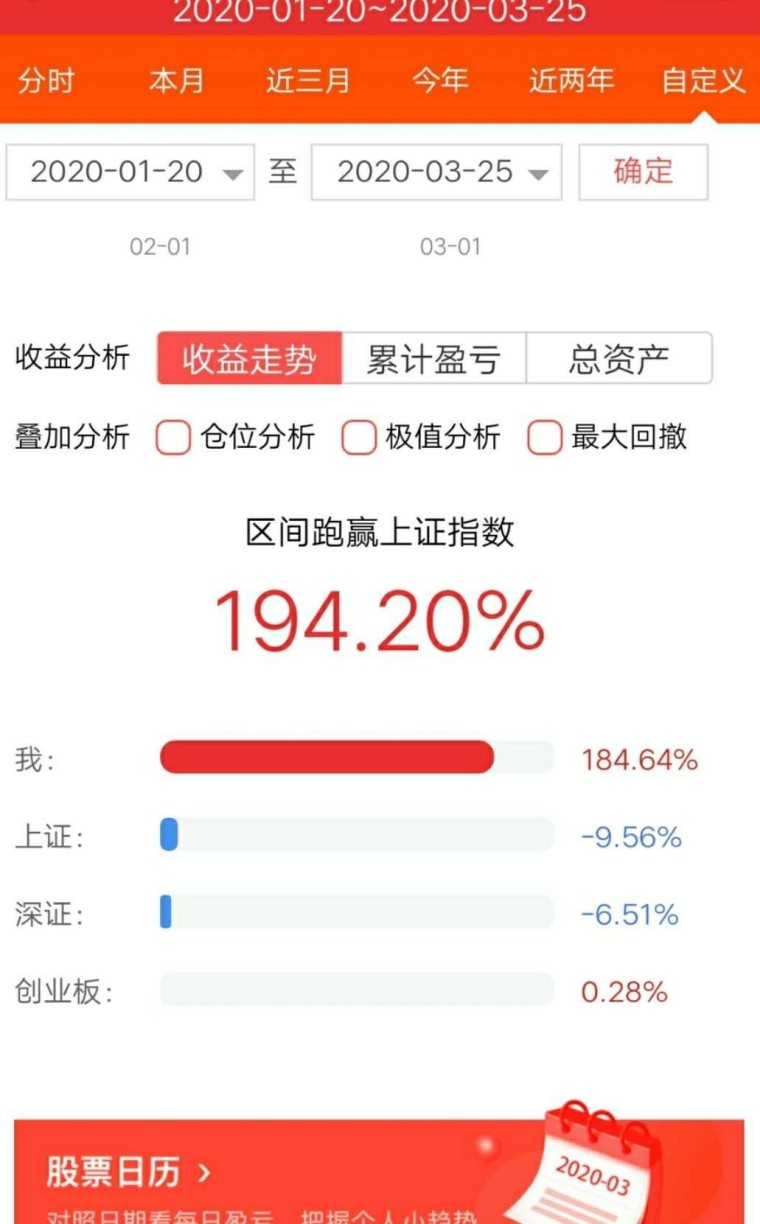Tap the 确定 confirm button
Image resolution: width=760 pixels, height=1224 pixels.
point(643,172)
